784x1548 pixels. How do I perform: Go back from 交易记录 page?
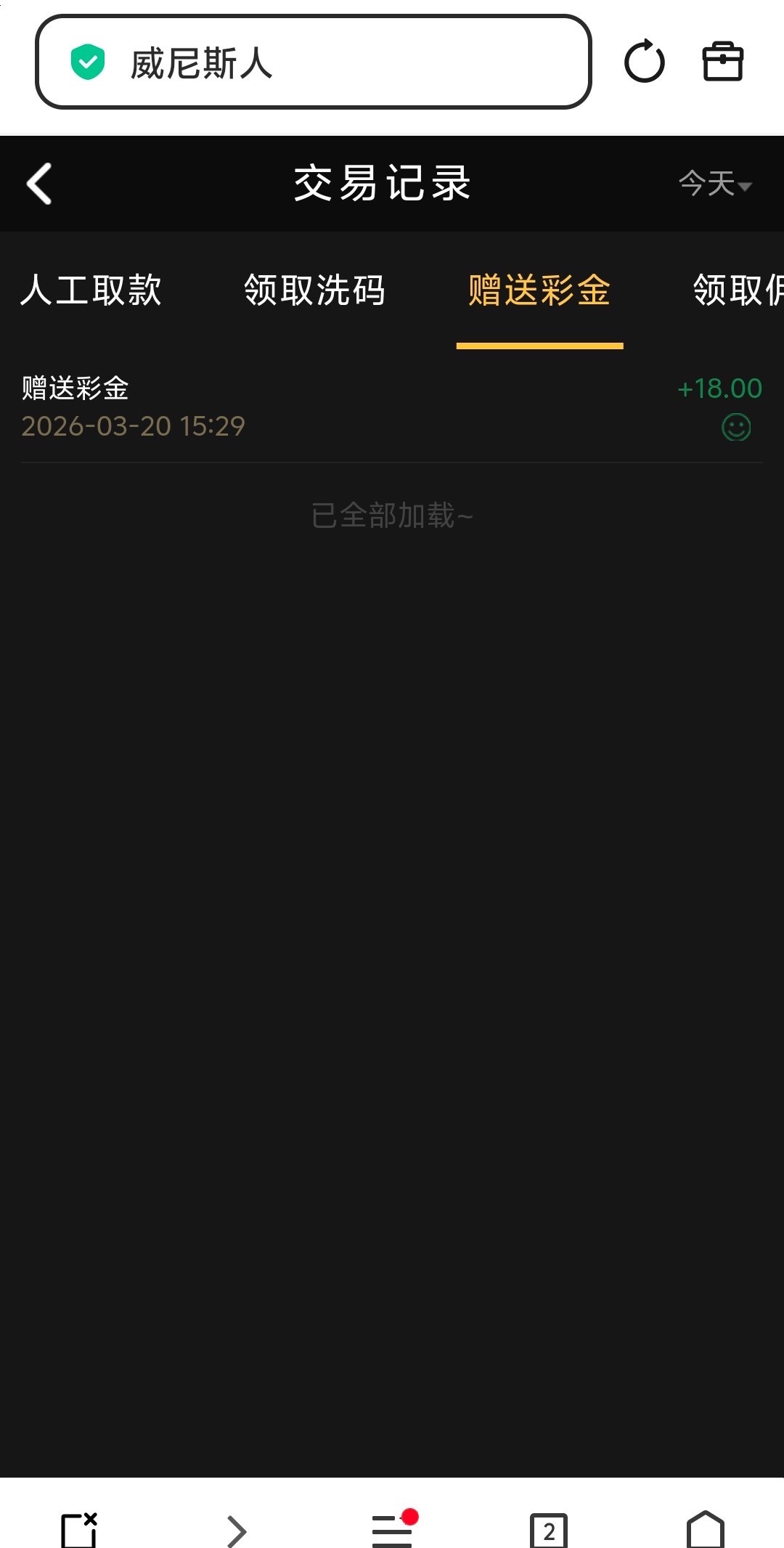click(40, 184)
